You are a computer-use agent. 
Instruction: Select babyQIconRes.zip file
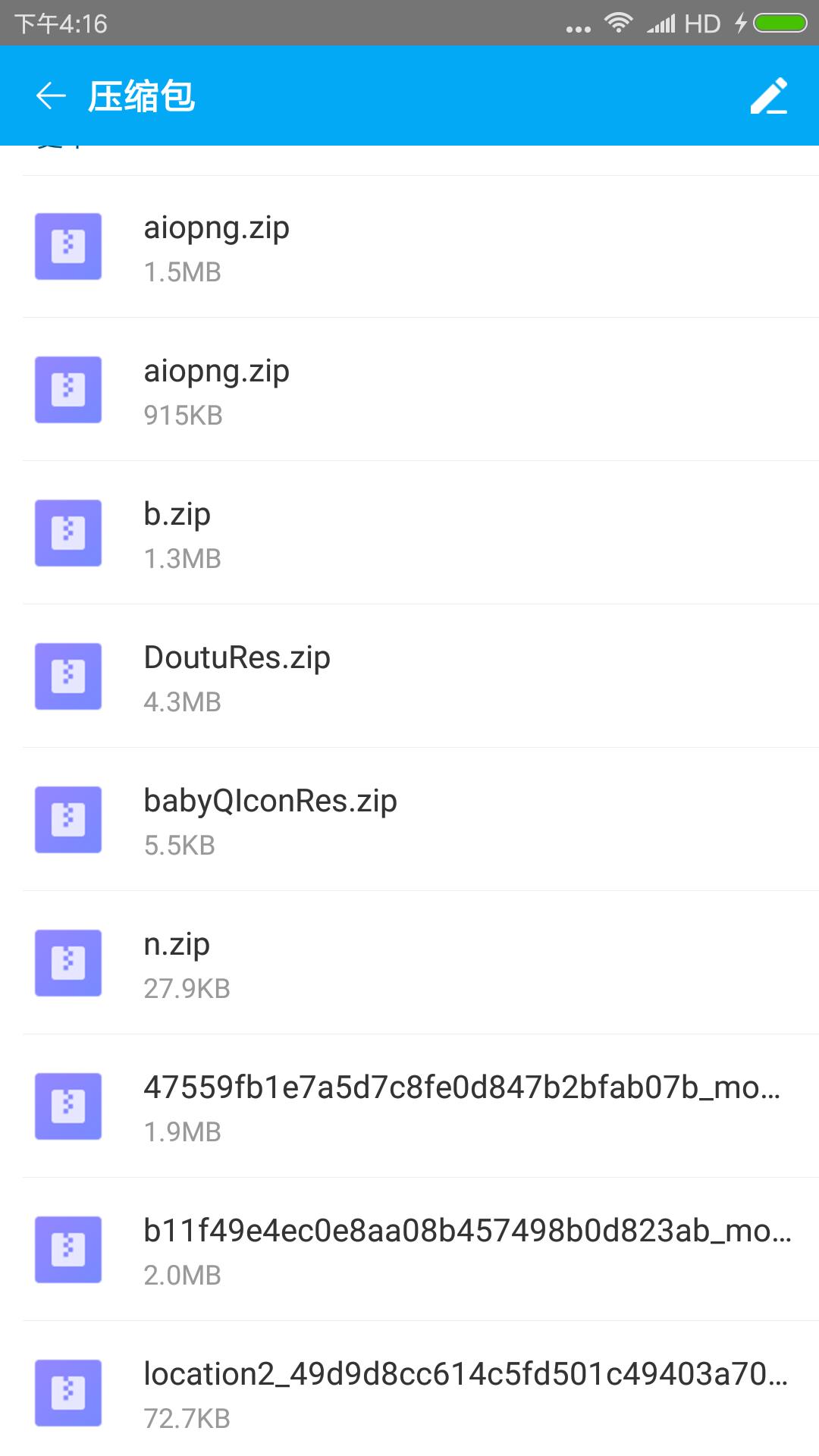pyautogui.click(x=409, y=821)
